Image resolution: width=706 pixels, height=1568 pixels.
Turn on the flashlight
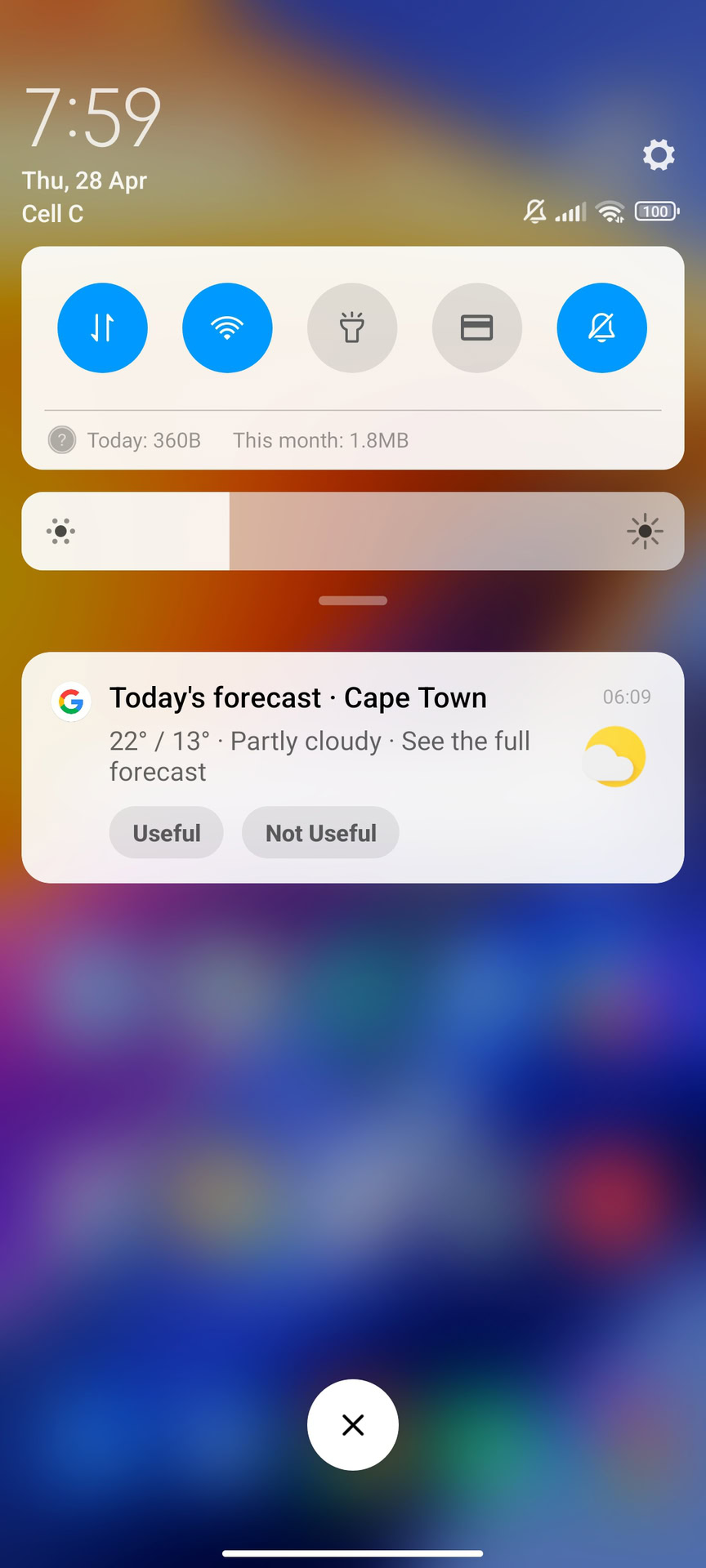point(352,327)
